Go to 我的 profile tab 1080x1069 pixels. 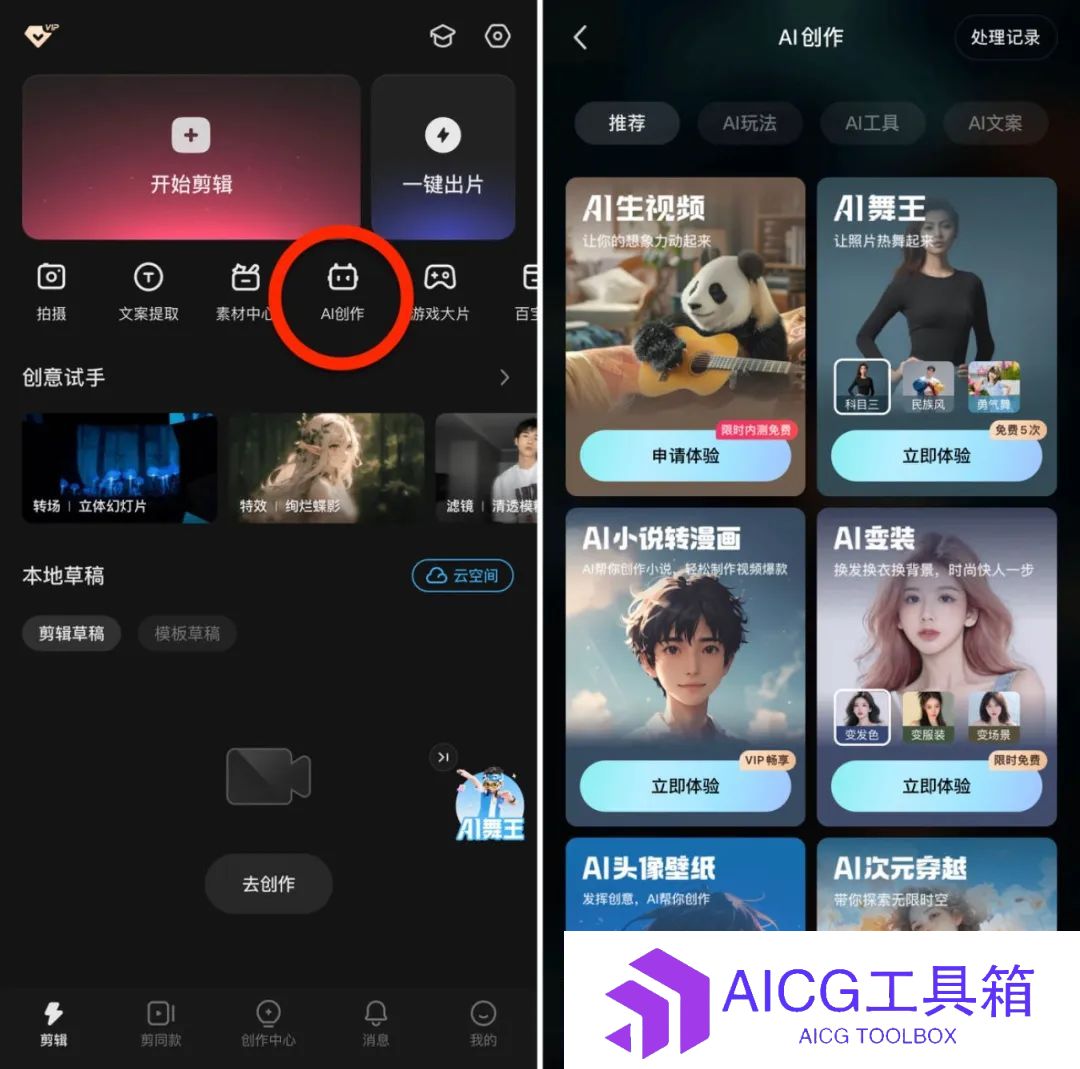point(483,1023)
